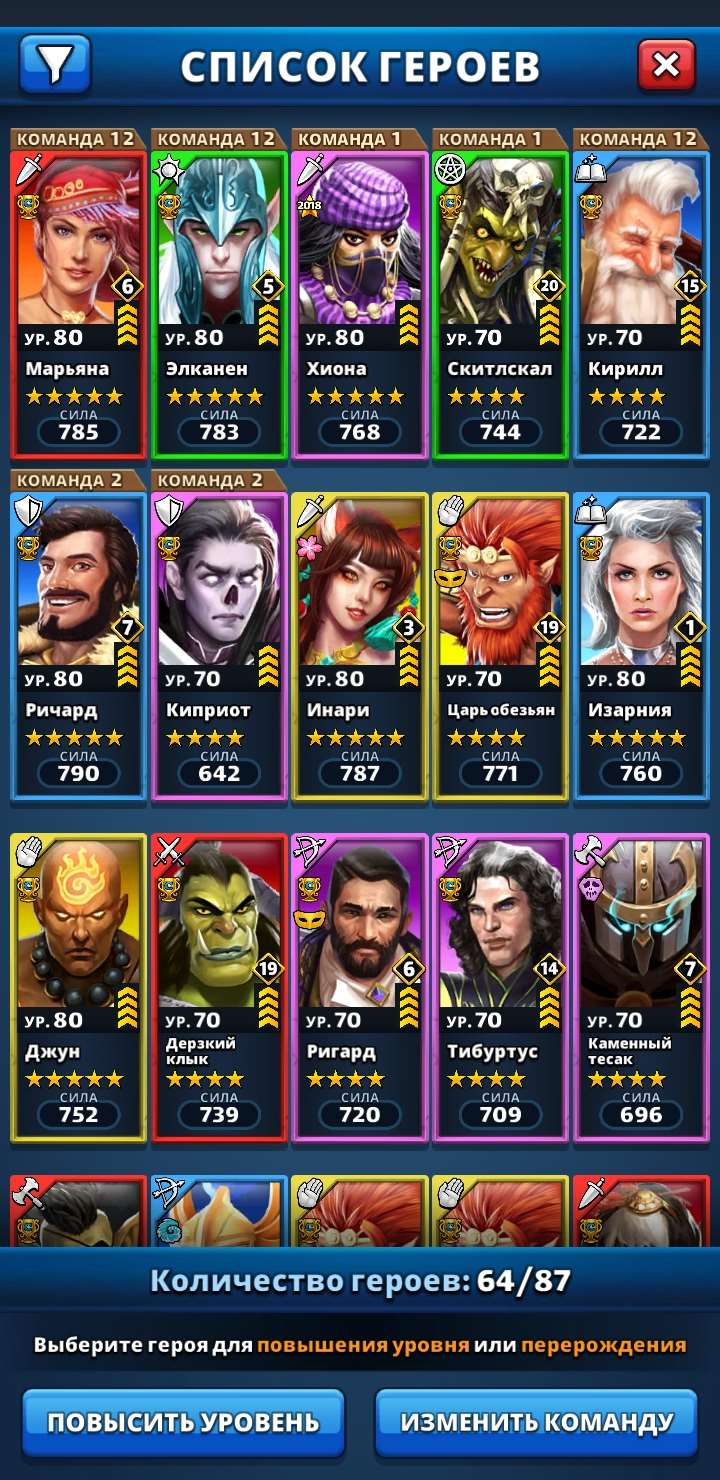The image size is (720, 1480).
Task: Select hero Элканен
Action: (219, 300)
